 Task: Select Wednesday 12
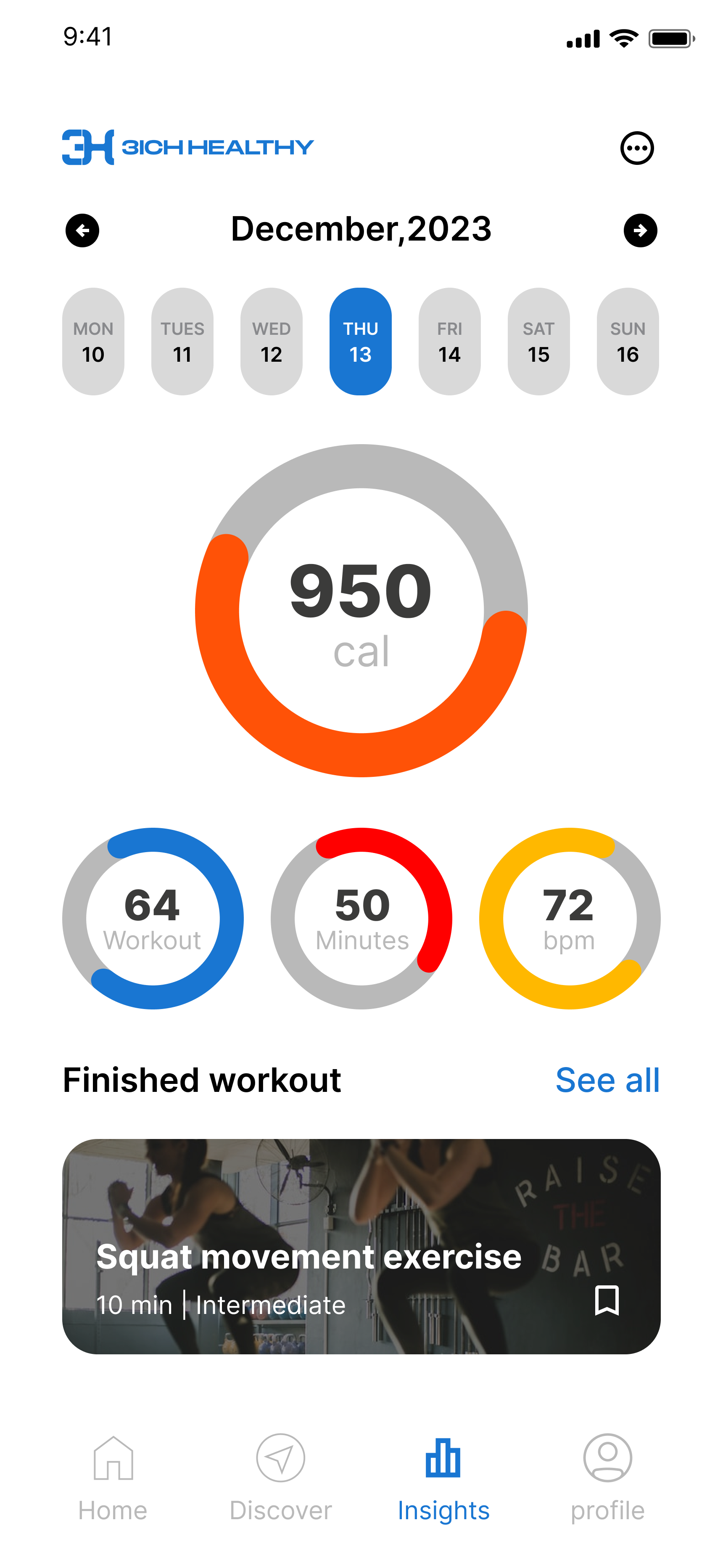pos(272,342)
